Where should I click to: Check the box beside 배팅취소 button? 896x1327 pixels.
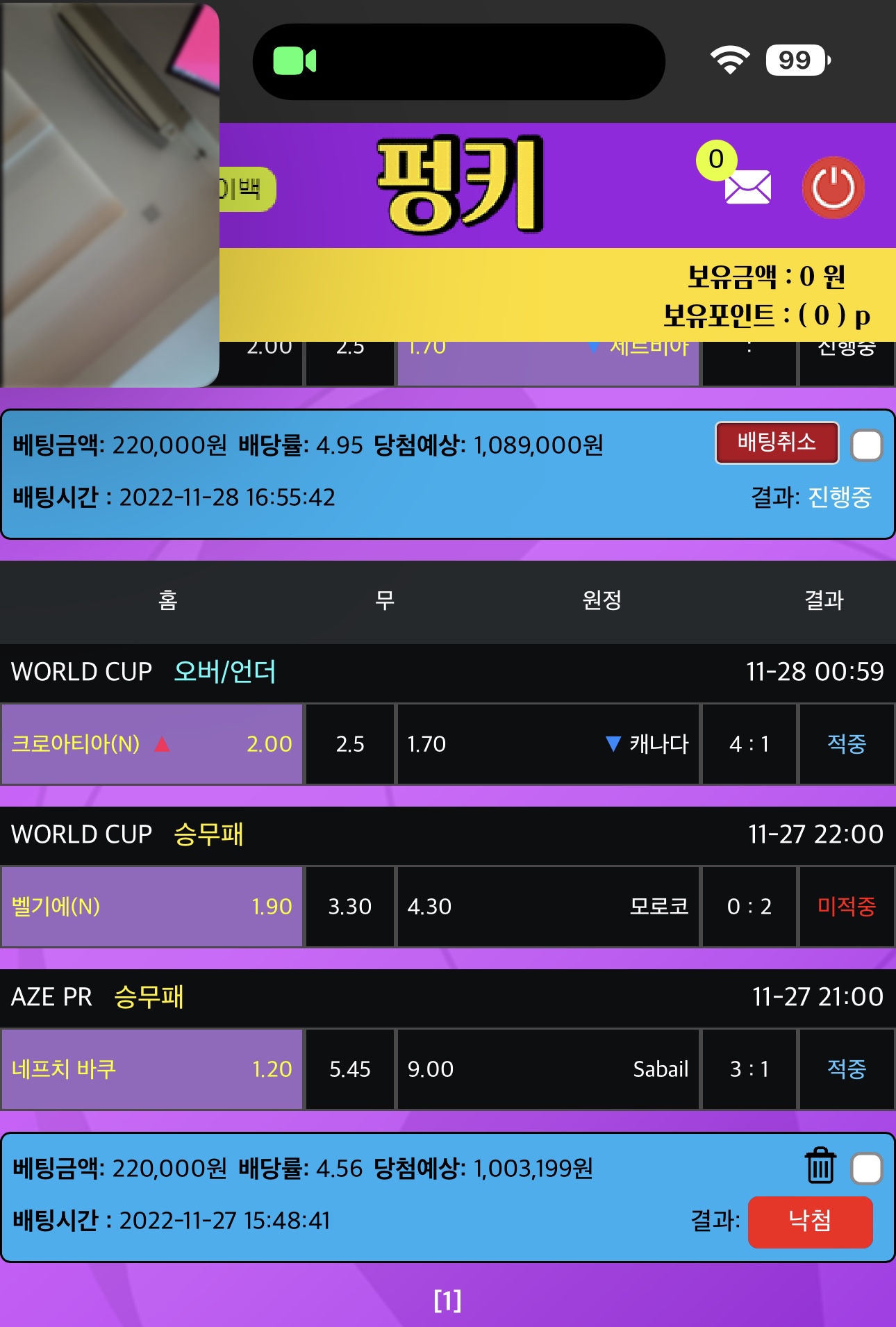click(867, 445)
